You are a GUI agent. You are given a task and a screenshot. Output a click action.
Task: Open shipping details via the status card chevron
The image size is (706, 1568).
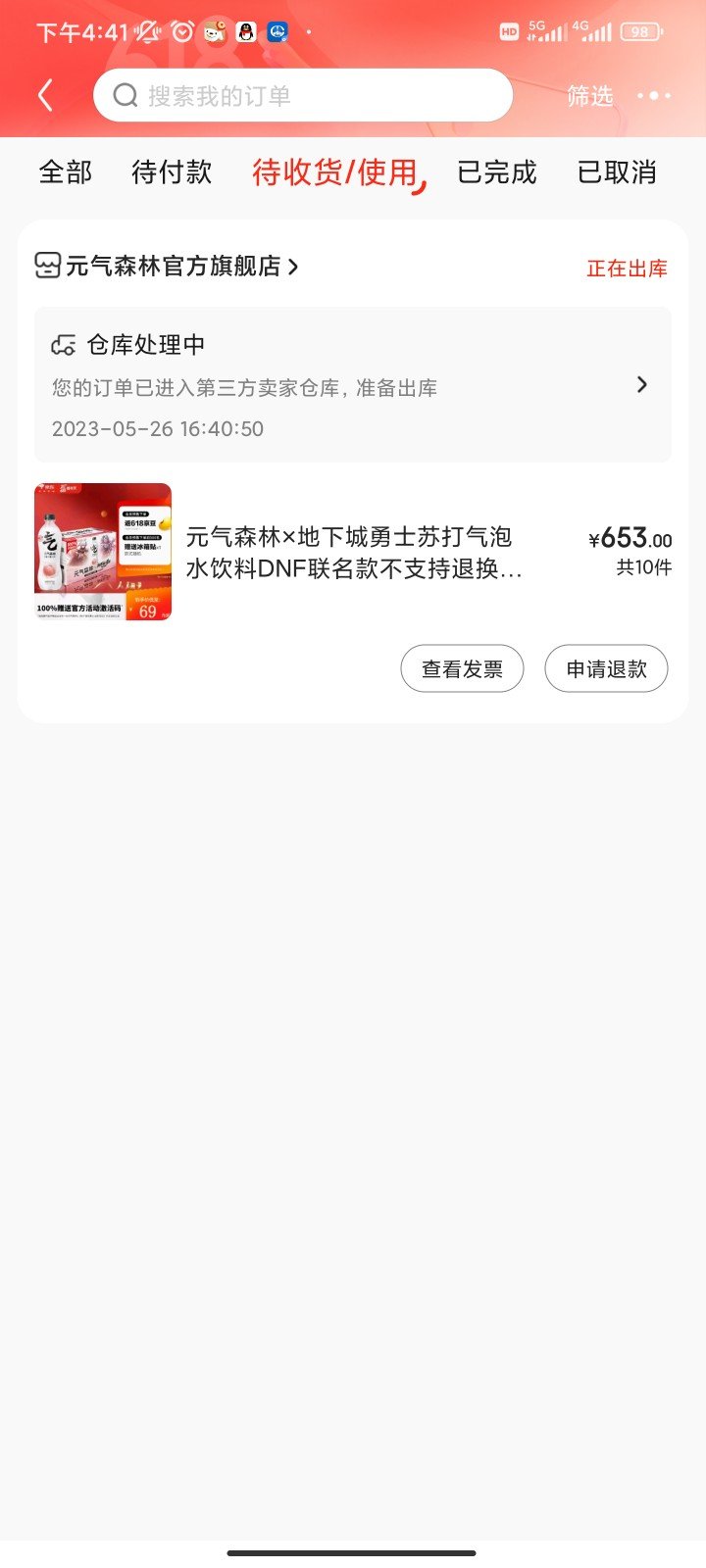[x=642, y=384]
